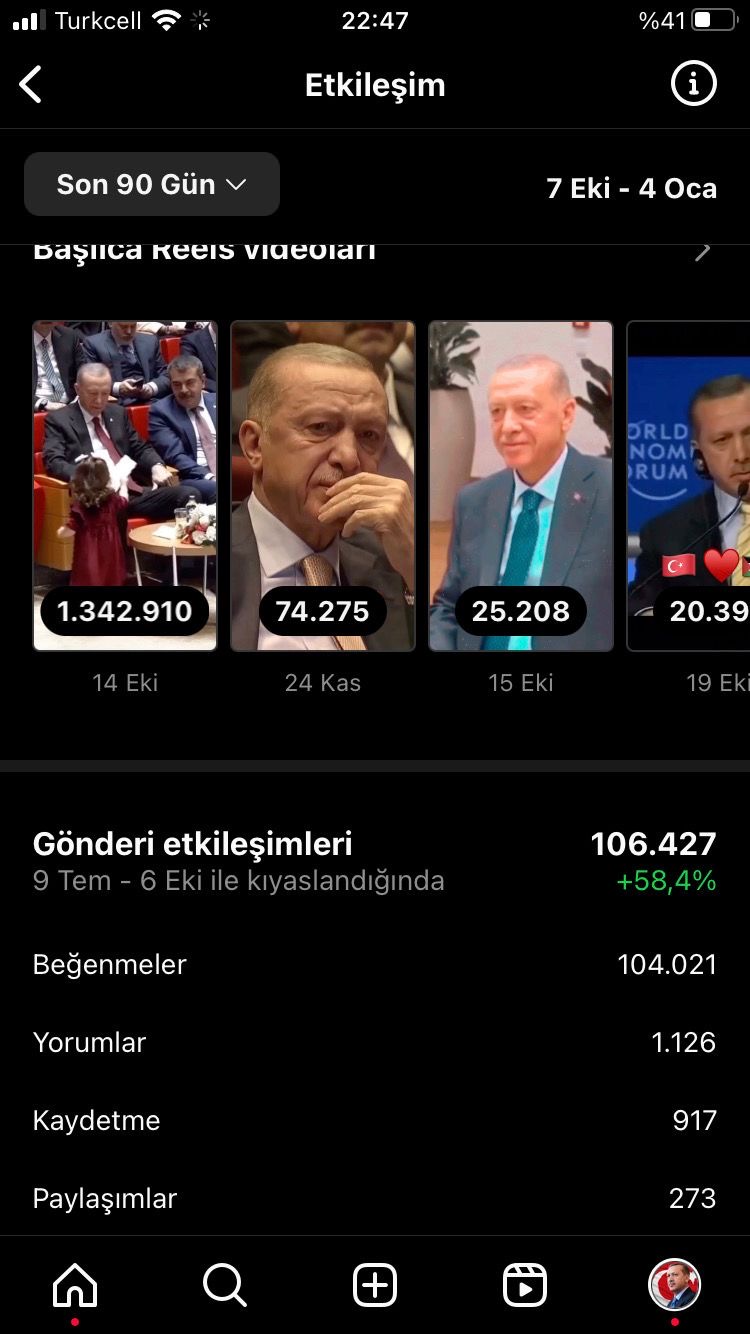Switch to the Home tab
This screenshot has height=1334, width=750.
75,1285
